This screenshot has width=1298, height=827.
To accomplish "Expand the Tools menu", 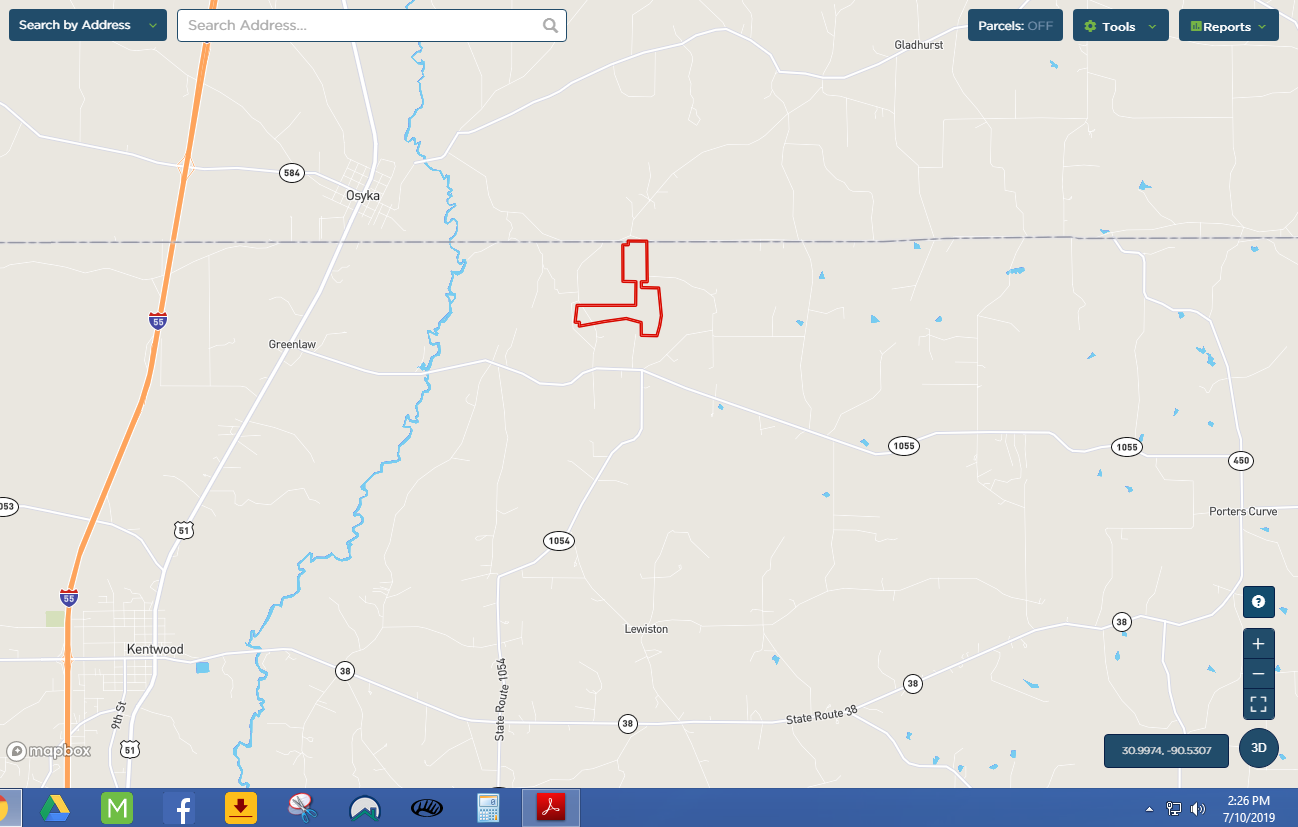I will 1120,26.
